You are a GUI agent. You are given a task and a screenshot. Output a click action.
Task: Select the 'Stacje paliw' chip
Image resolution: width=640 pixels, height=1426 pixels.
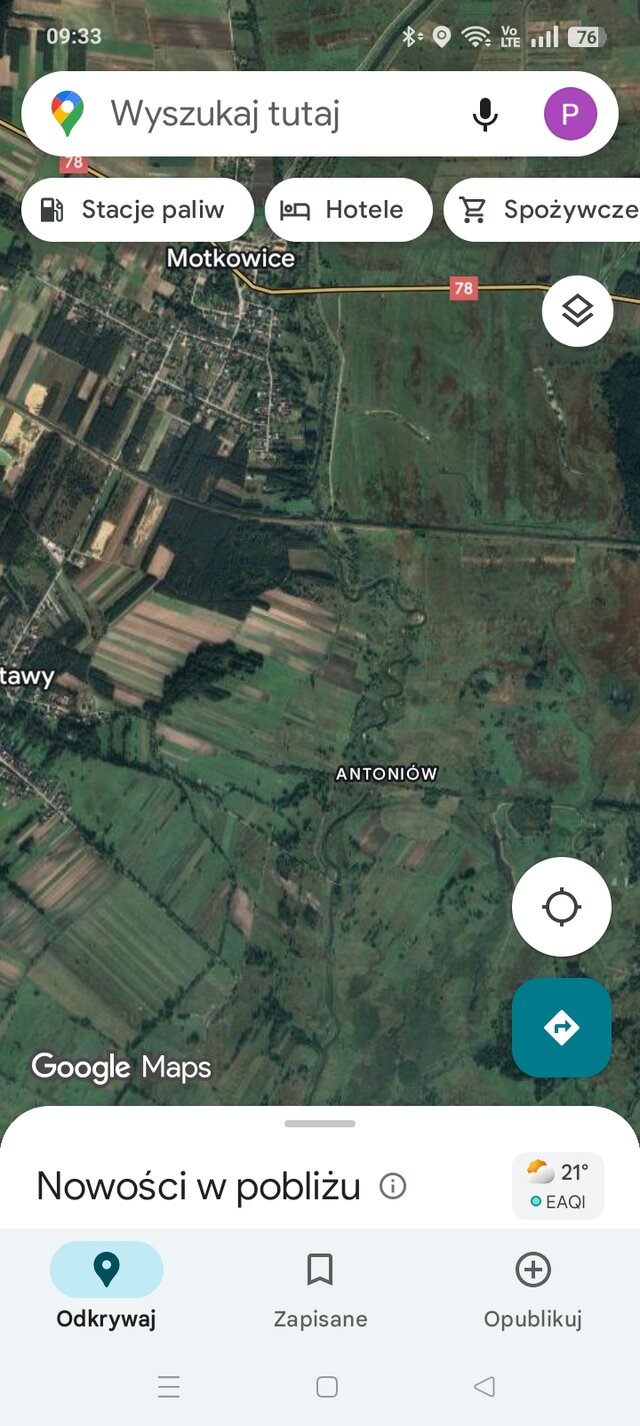pos(137,210)
